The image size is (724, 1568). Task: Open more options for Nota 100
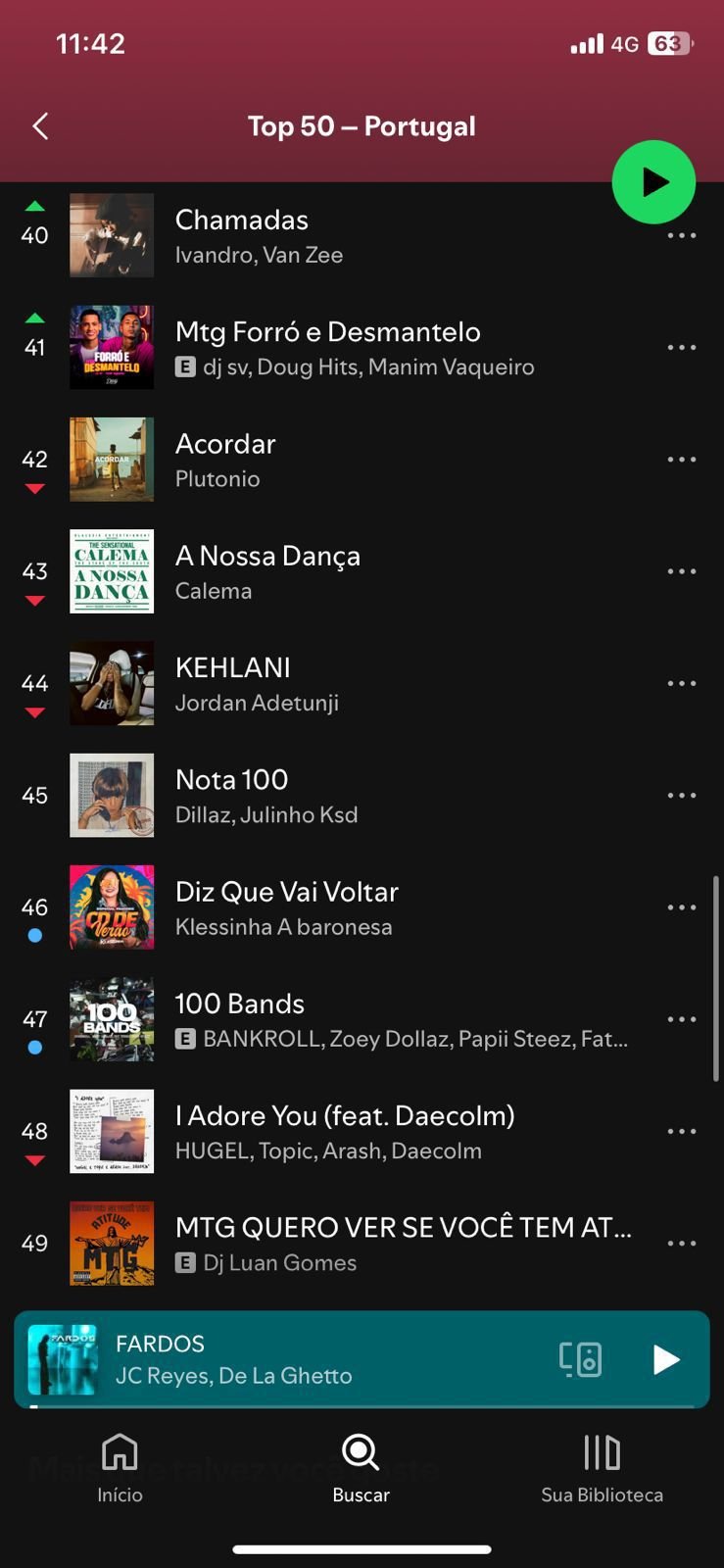click(681, 795)
